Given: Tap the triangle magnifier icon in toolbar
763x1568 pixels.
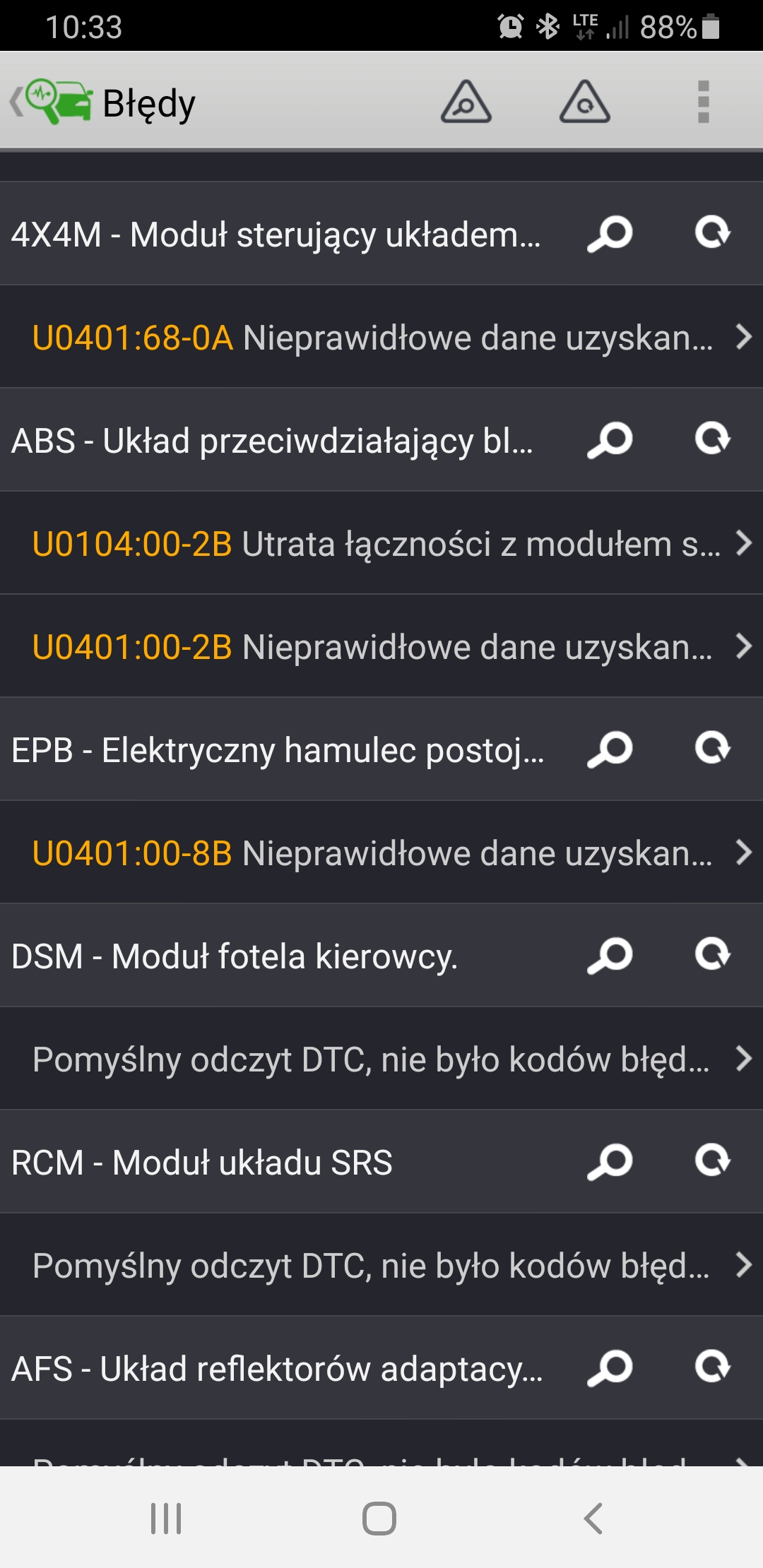Looking at the screenshot, I should click(466, 102).
